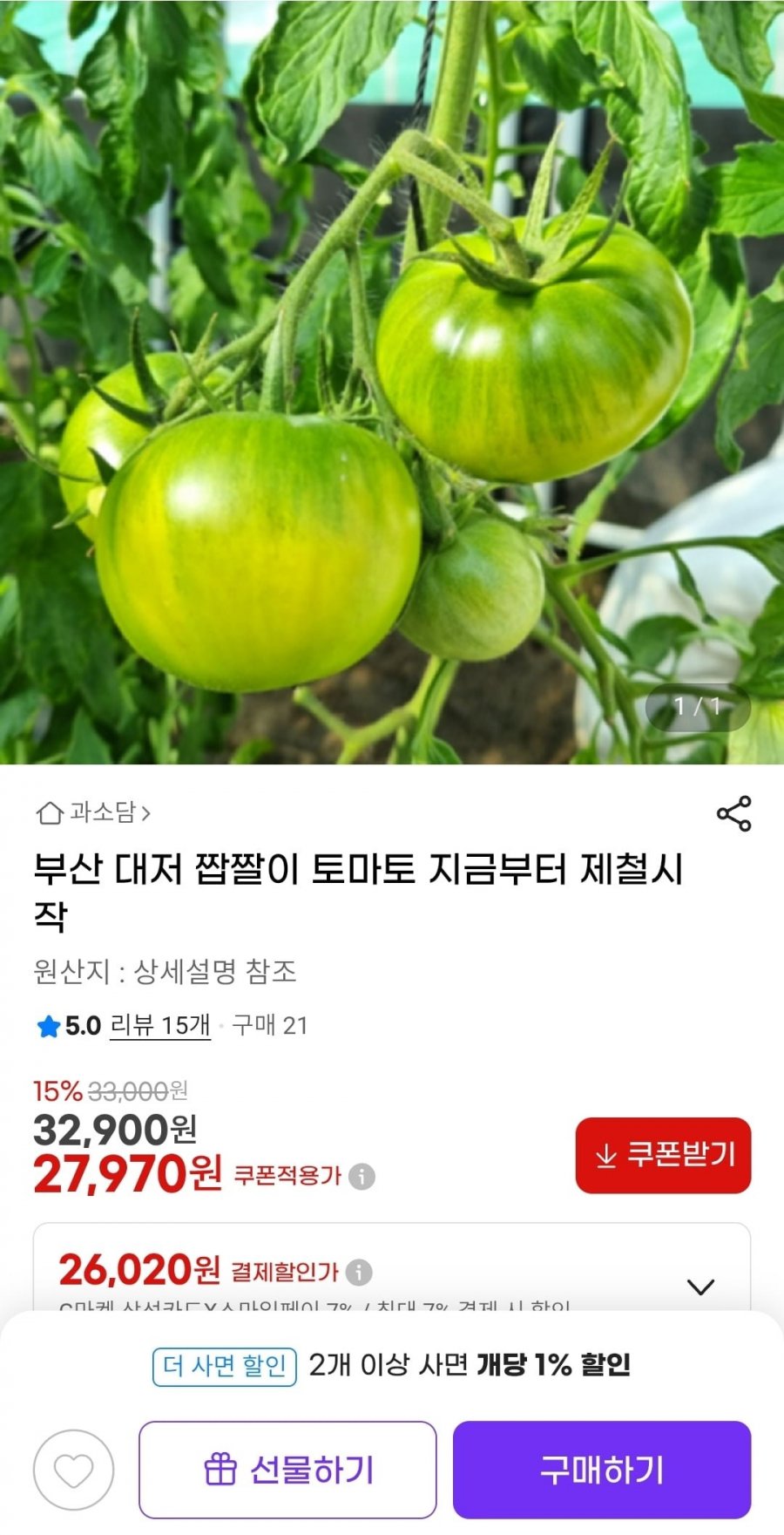Open the 리뷰 15개 reviews link
Screen dimensions: 784x1535
(160, 1025)
